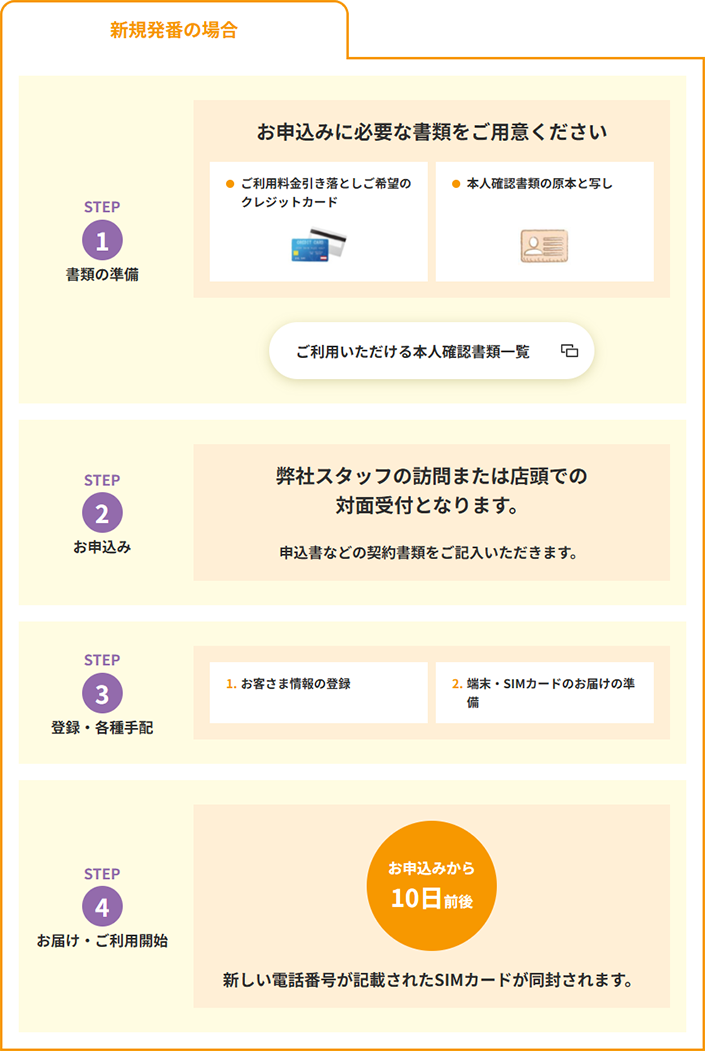Select the 新規発番の場合 tab

[174, 30]
